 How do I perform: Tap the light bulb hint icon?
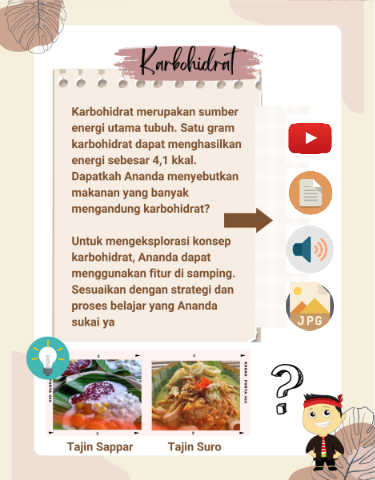48,357
